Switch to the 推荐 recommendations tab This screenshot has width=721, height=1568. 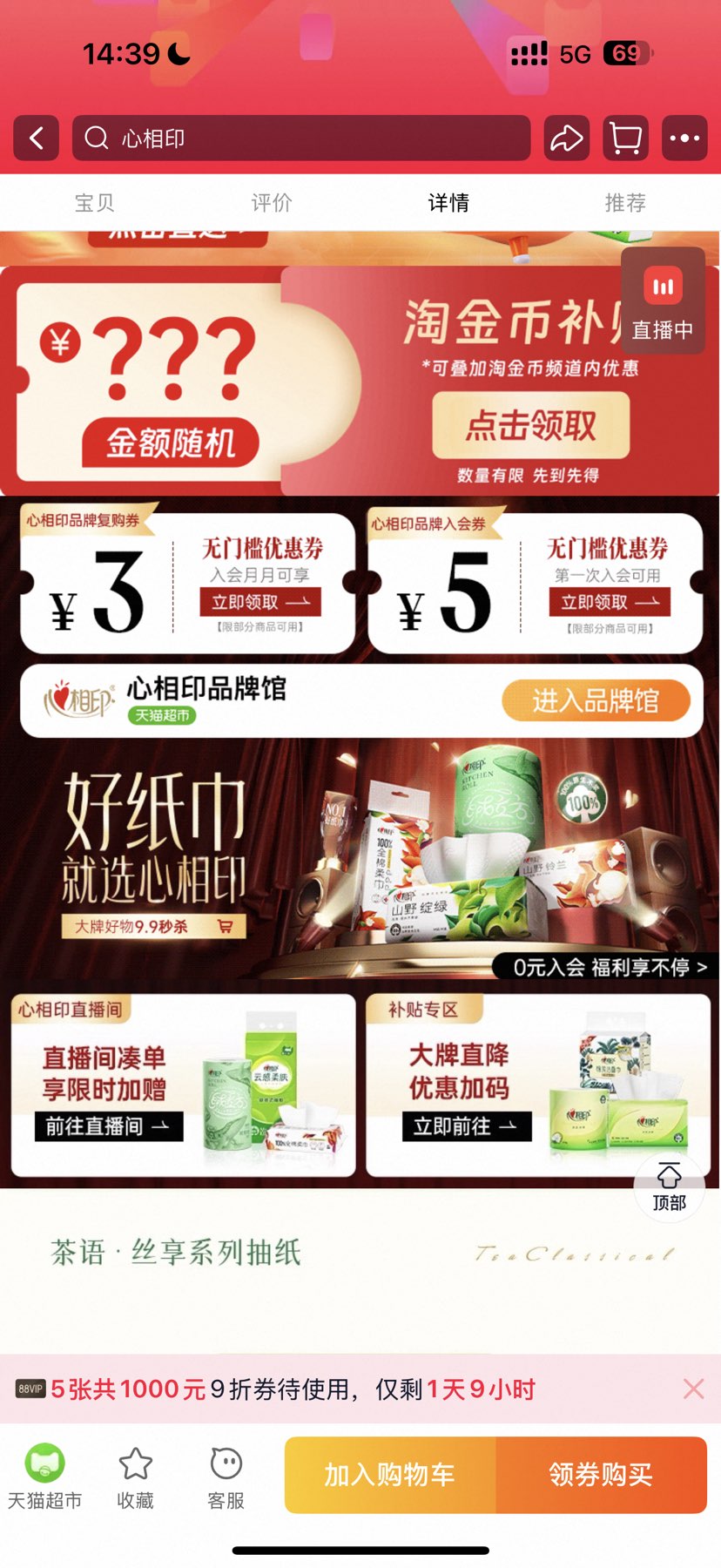pyautogui.click(x=623, y=202)
